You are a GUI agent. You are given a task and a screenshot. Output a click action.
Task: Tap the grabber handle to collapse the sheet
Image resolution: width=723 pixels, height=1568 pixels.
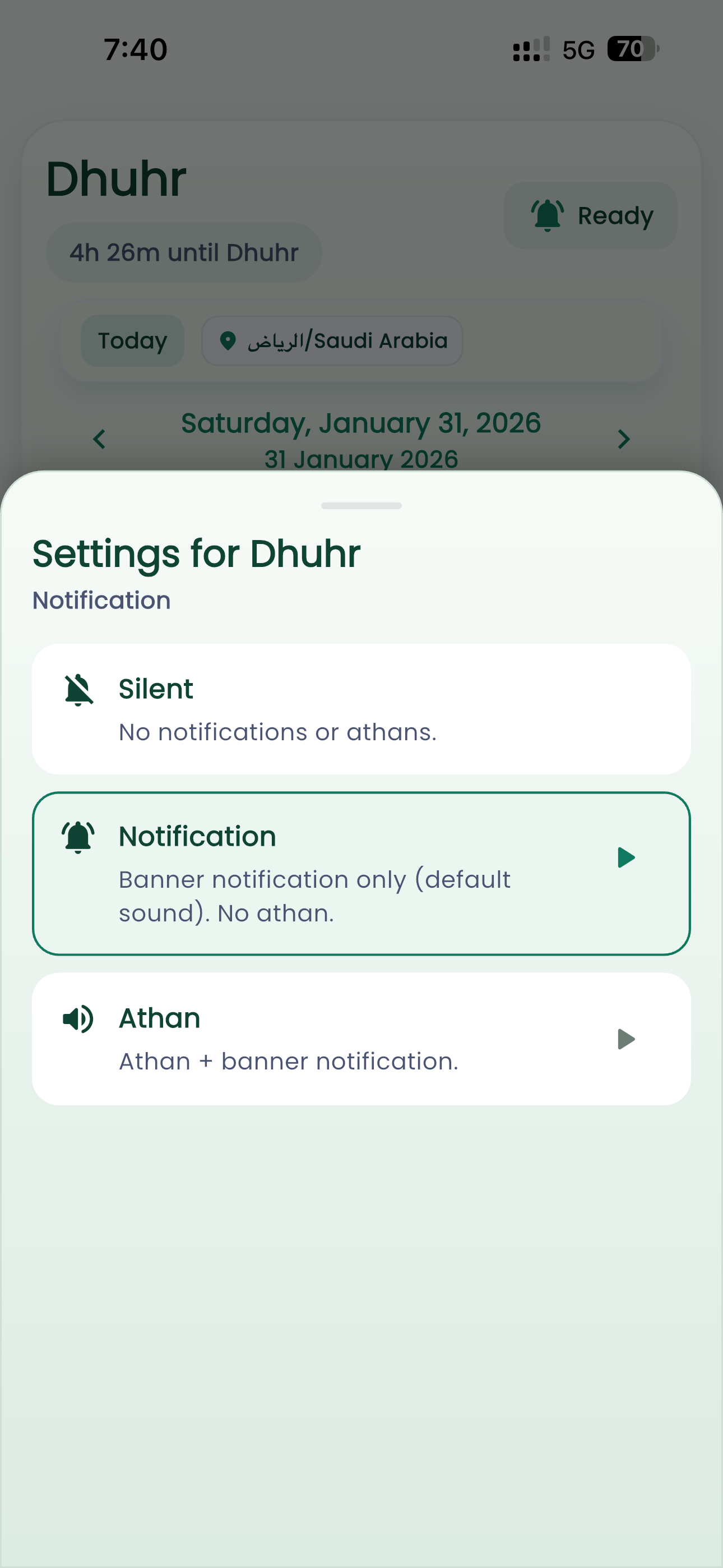coord(361,505)
